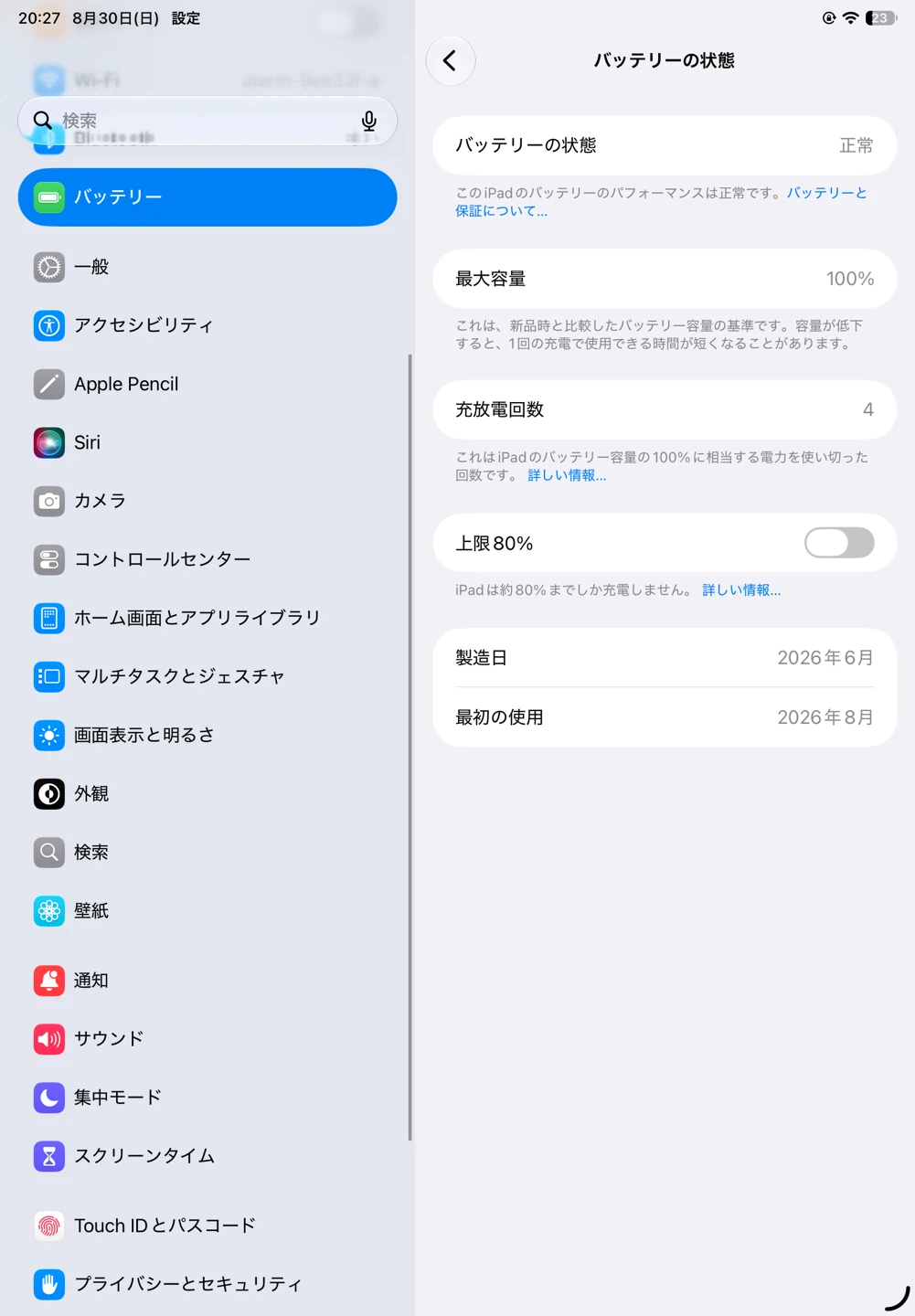Open the バッテリーと保証について link
This screenshot has width=915, height=1316.
(661, 202)
